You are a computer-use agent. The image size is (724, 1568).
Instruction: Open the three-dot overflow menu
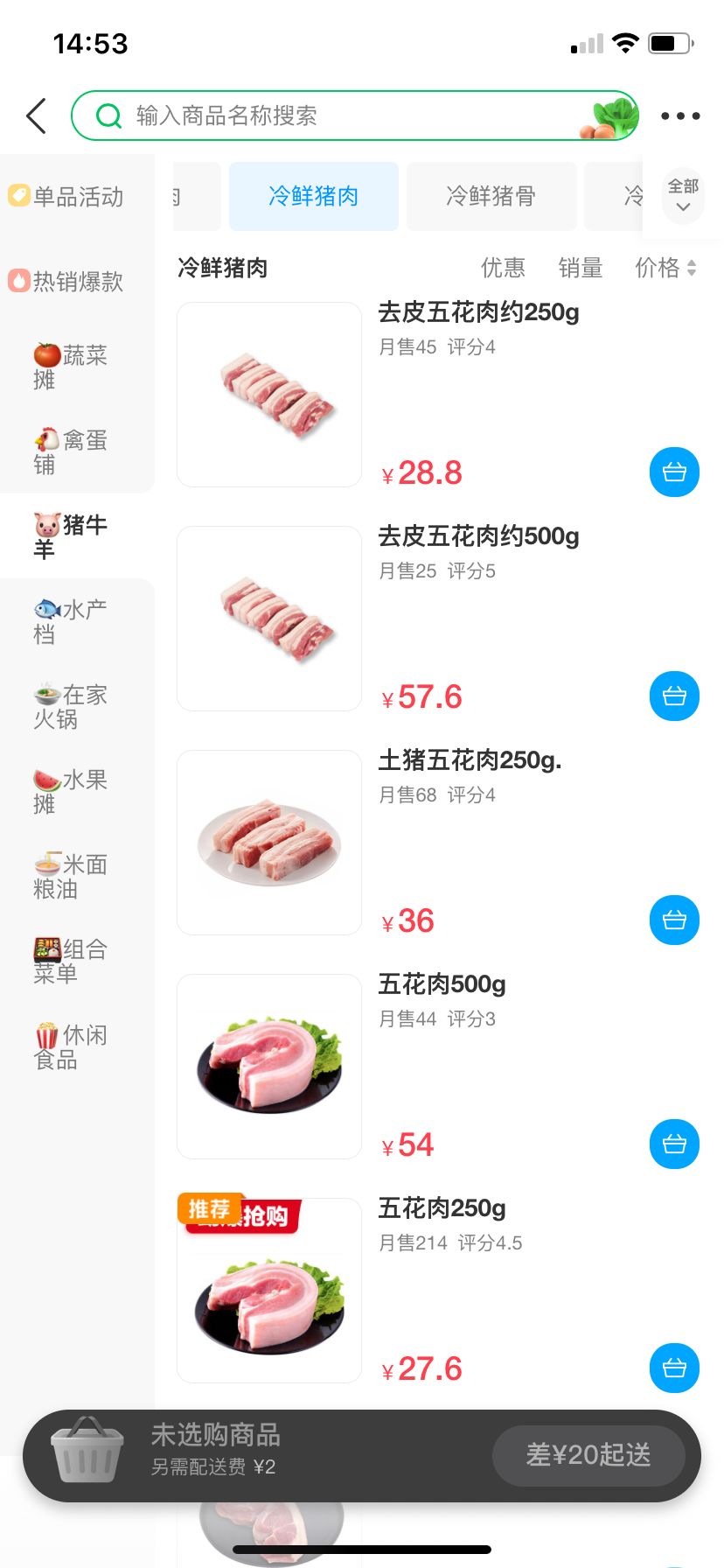tap(680, 115)
